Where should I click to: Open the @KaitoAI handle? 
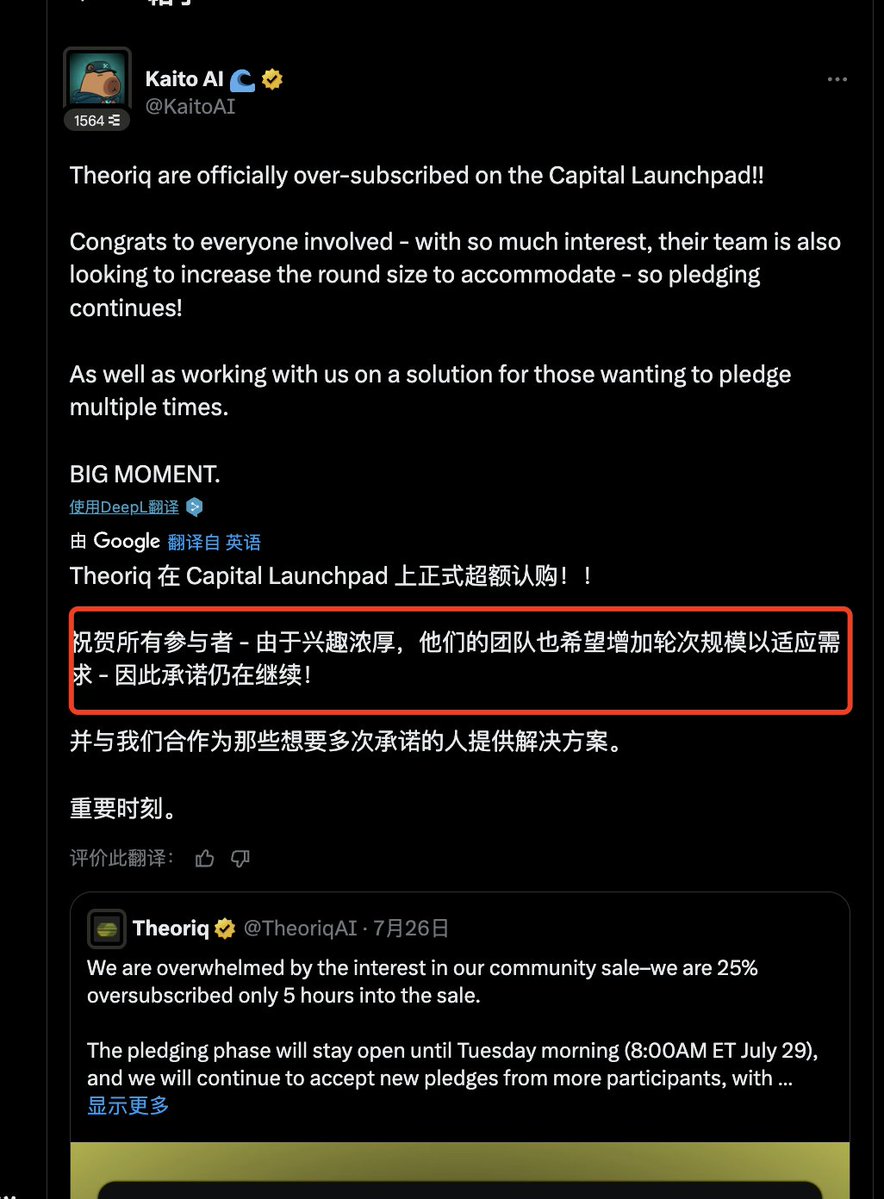190,106
